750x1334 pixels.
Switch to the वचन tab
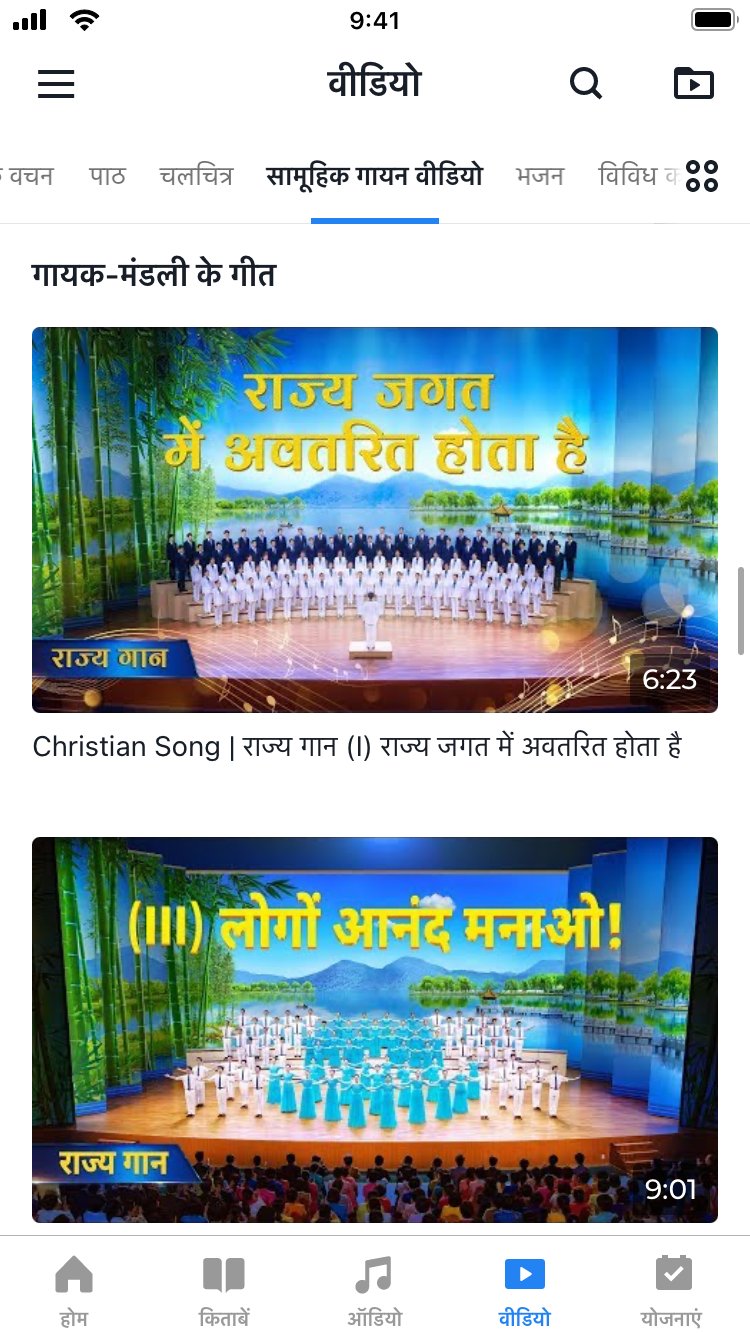click(28, 177)
